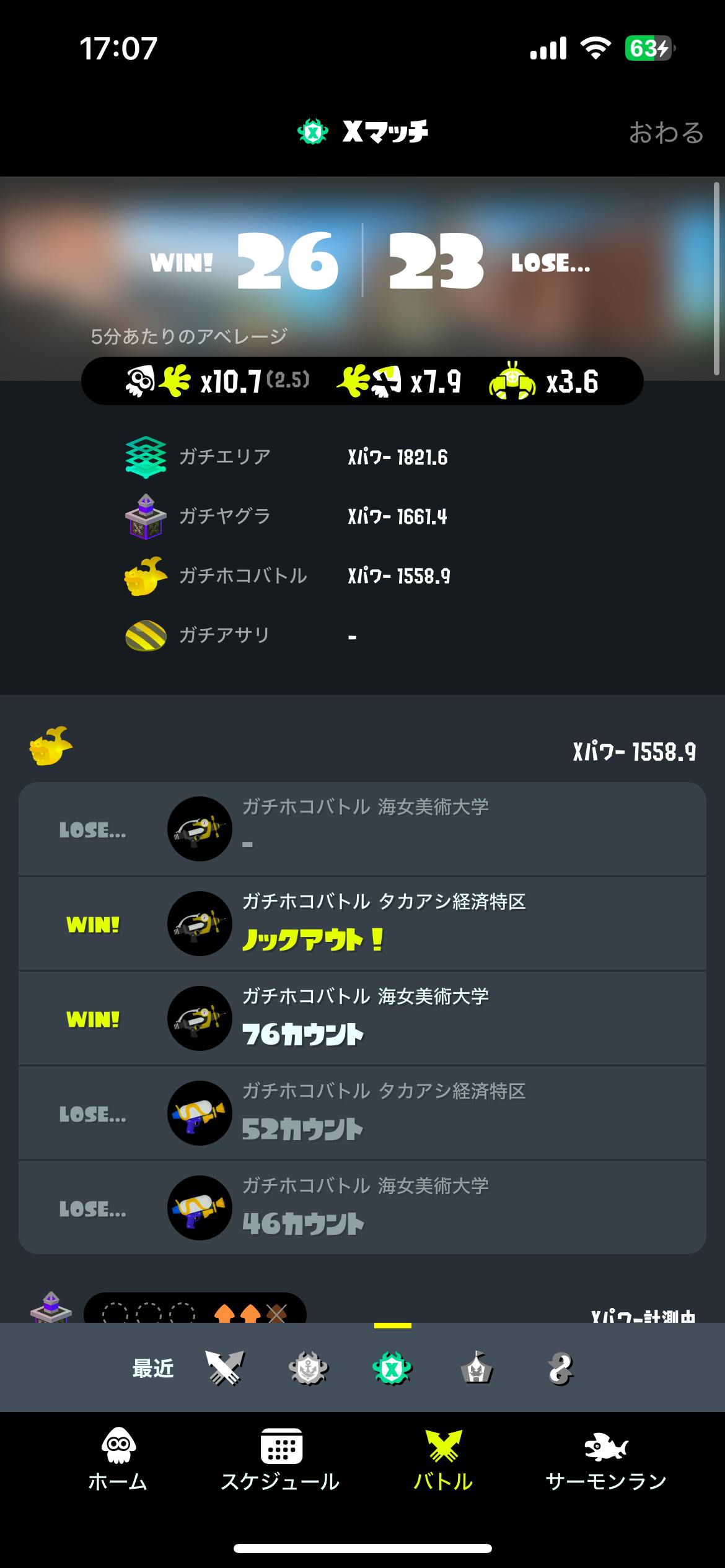Show Private Battle history

click(560, 1369)
